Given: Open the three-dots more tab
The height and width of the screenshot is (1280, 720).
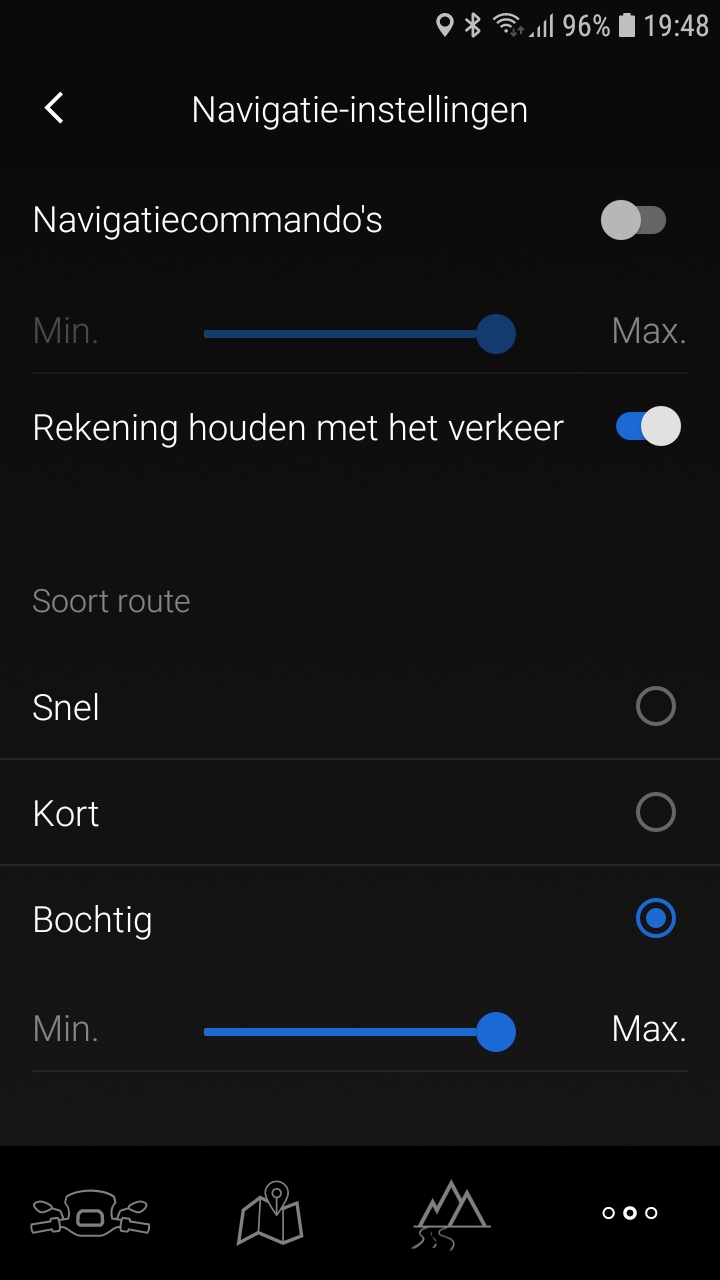Looking at the screenshot, I should coord(630,1213).
